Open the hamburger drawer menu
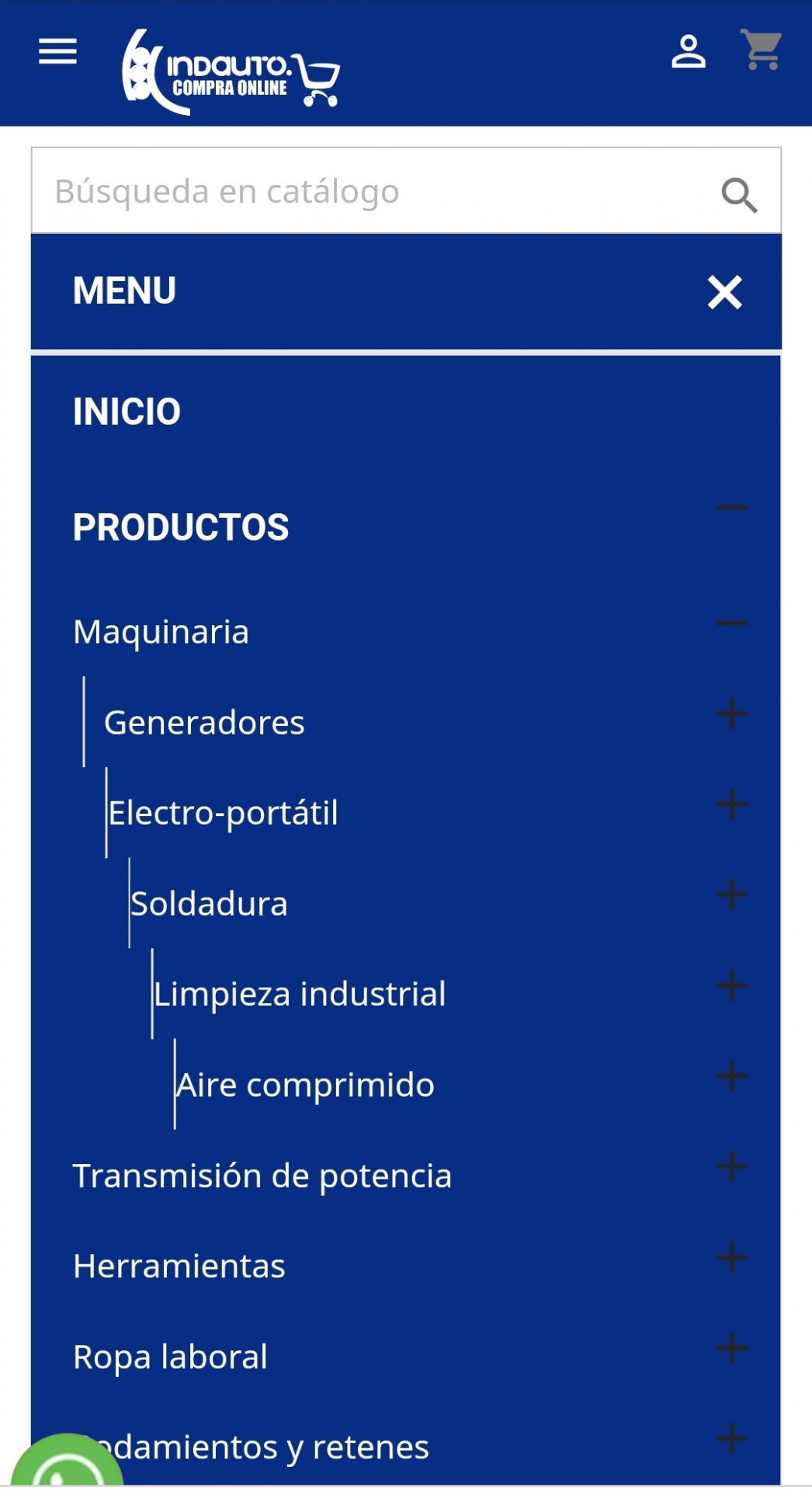This screenshot has height=1491, width=812. point(57,52)
